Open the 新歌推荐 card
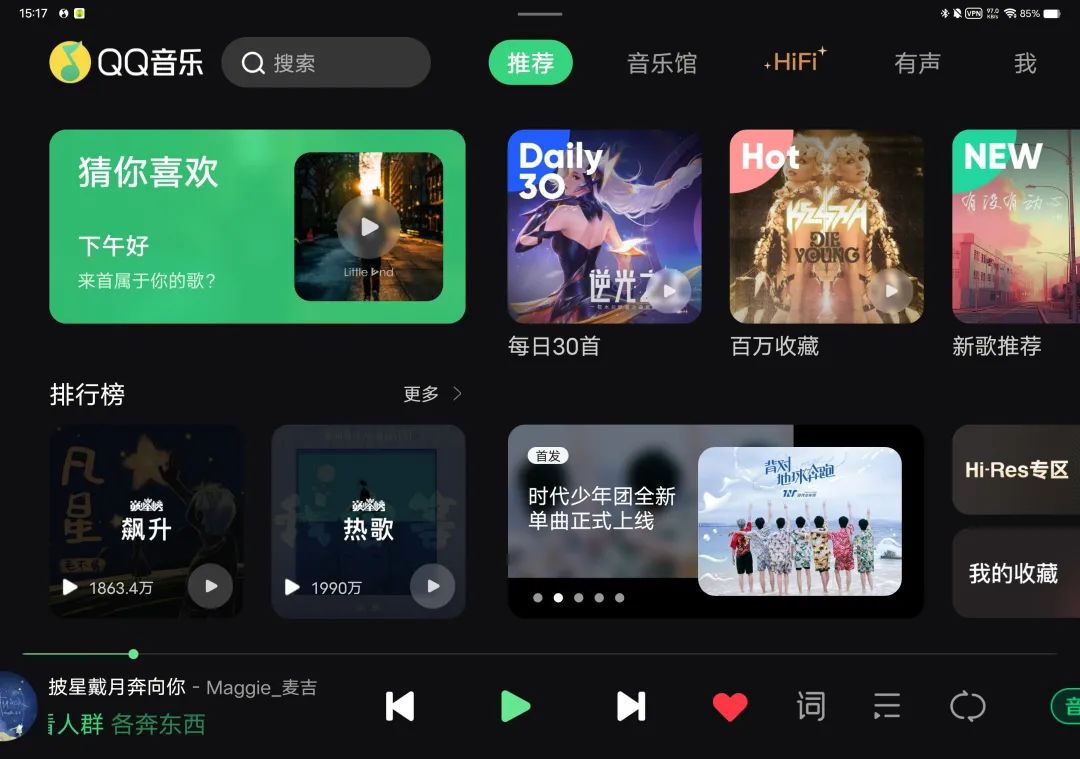Screen dimensions: 1080x759 1016,227
